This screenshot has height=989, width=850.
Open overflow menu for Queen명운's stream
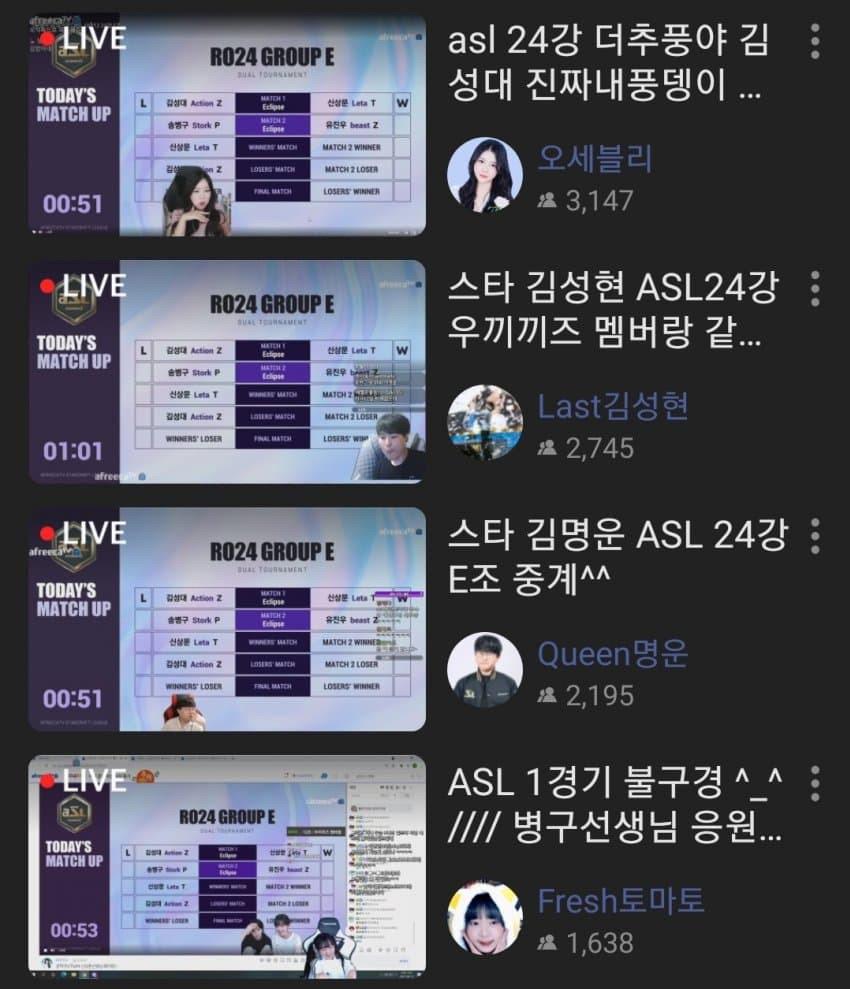[815, 535]
